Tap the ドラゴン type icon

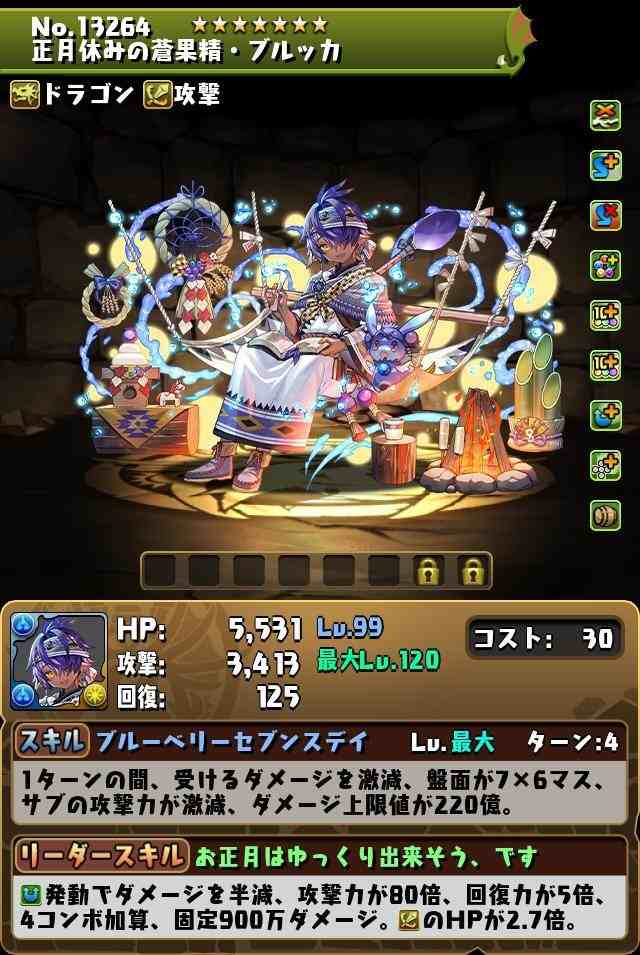[x=26, y=95]
